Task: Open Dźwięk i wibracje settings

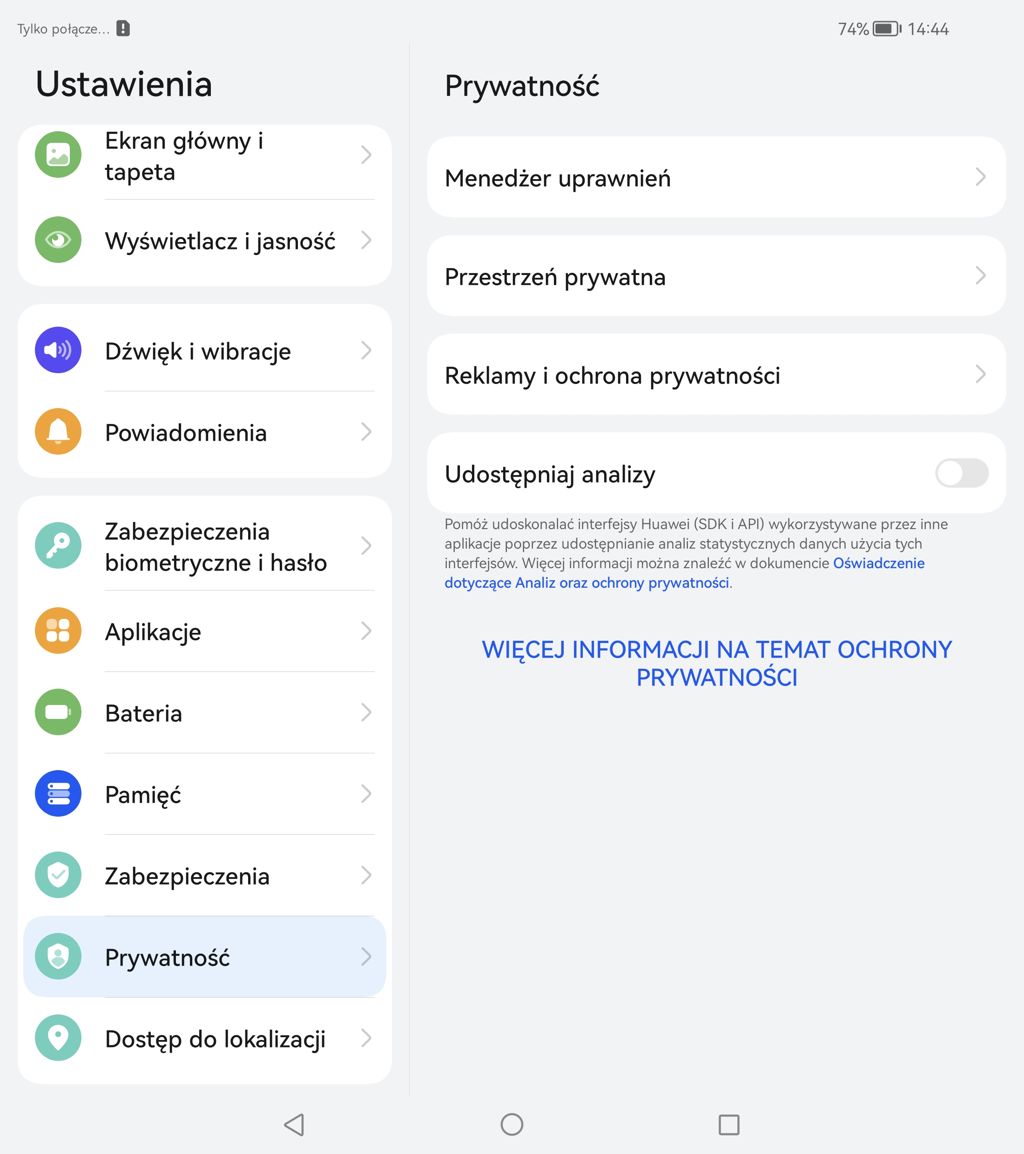Action: (x=204, y=351)
